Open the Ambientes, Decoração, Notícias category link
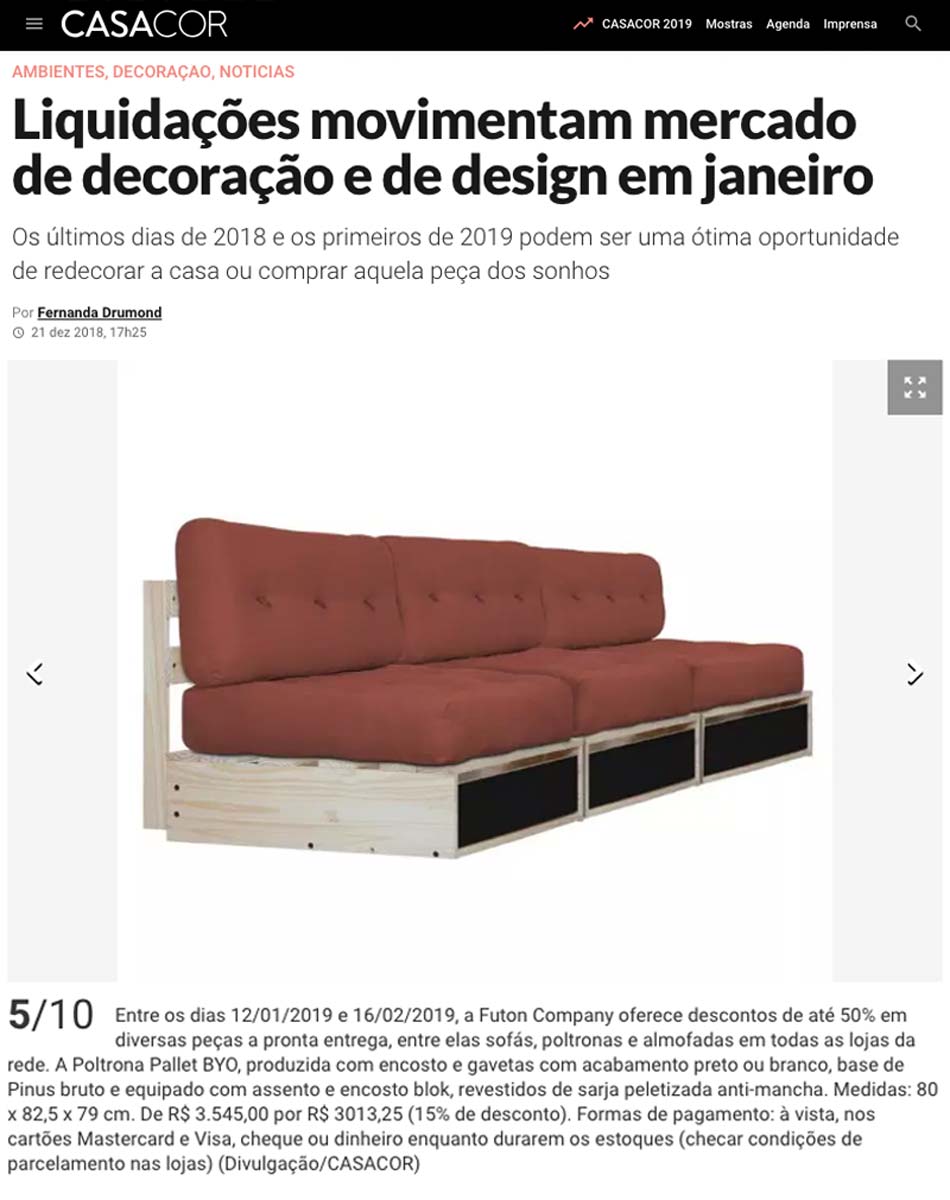The height and width of the screenshot is (1200, 950). point(153,72)
